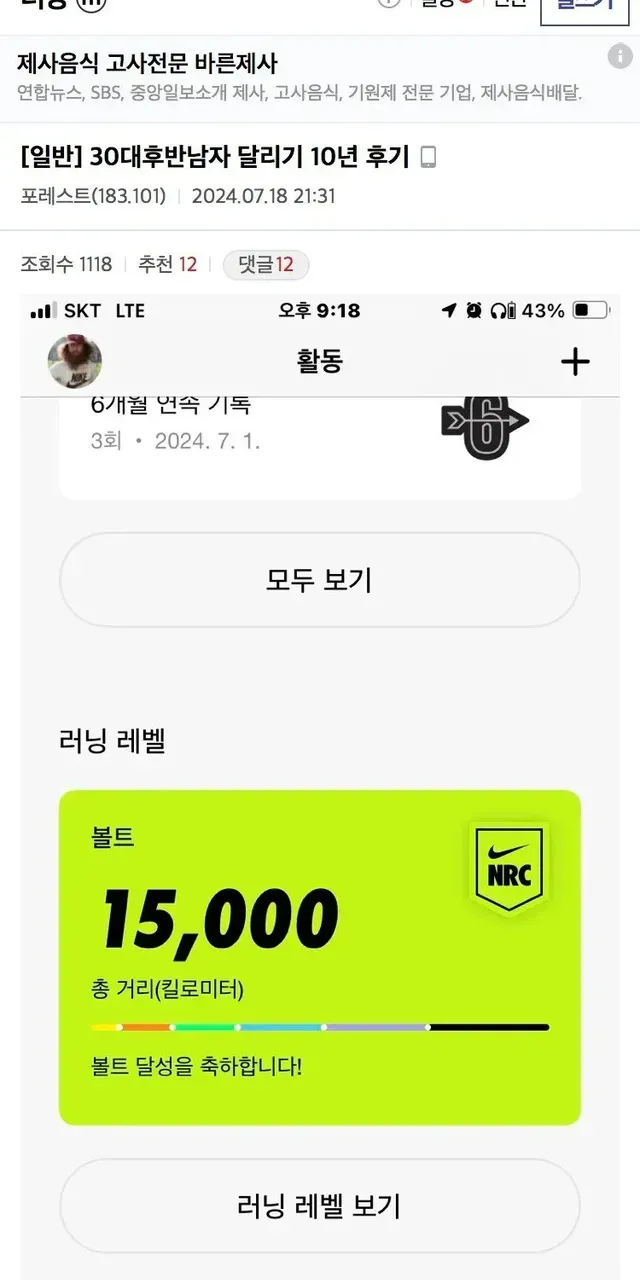
Task: Open the 바른제사 ad banner
Action: (x=300, y=77)
